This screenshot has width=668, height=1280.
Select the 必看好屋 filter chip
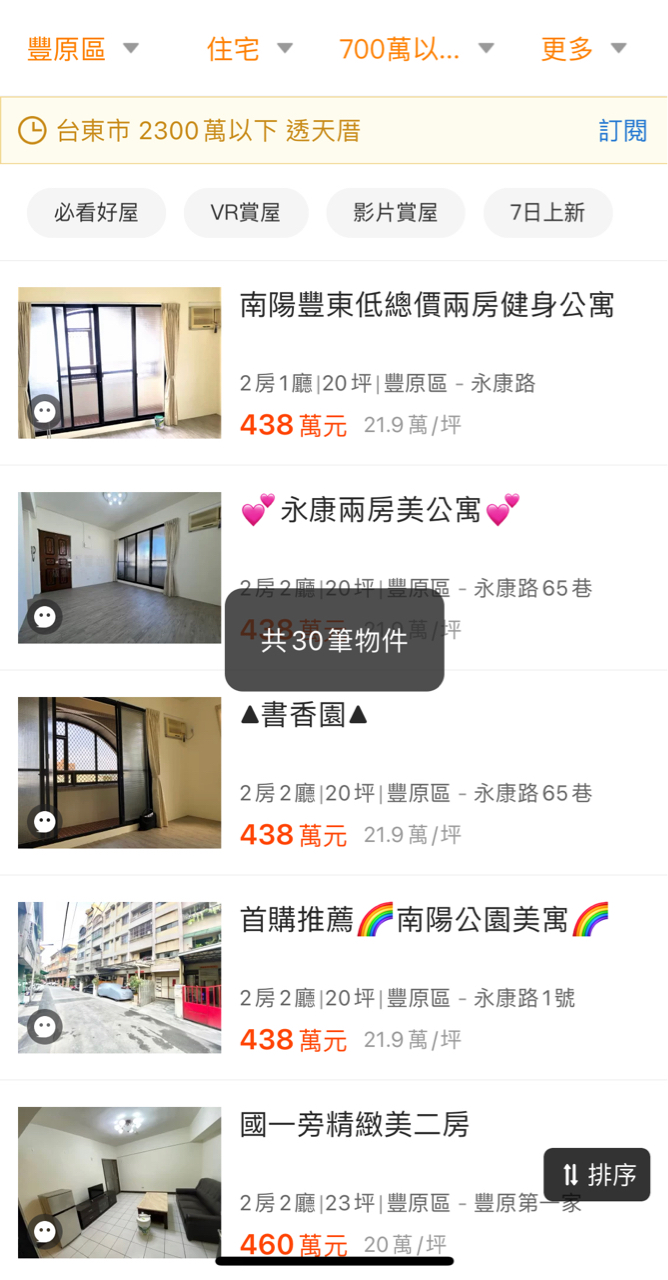[x=96, y=213]
